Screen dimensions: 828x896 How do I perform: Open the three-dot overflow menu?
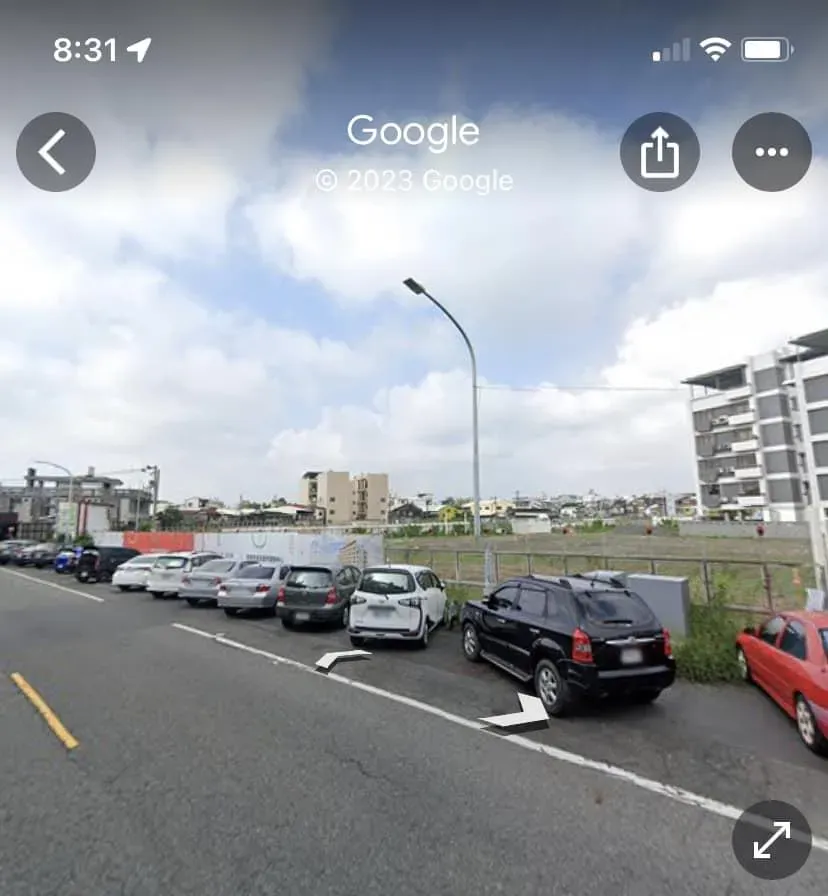772,152
